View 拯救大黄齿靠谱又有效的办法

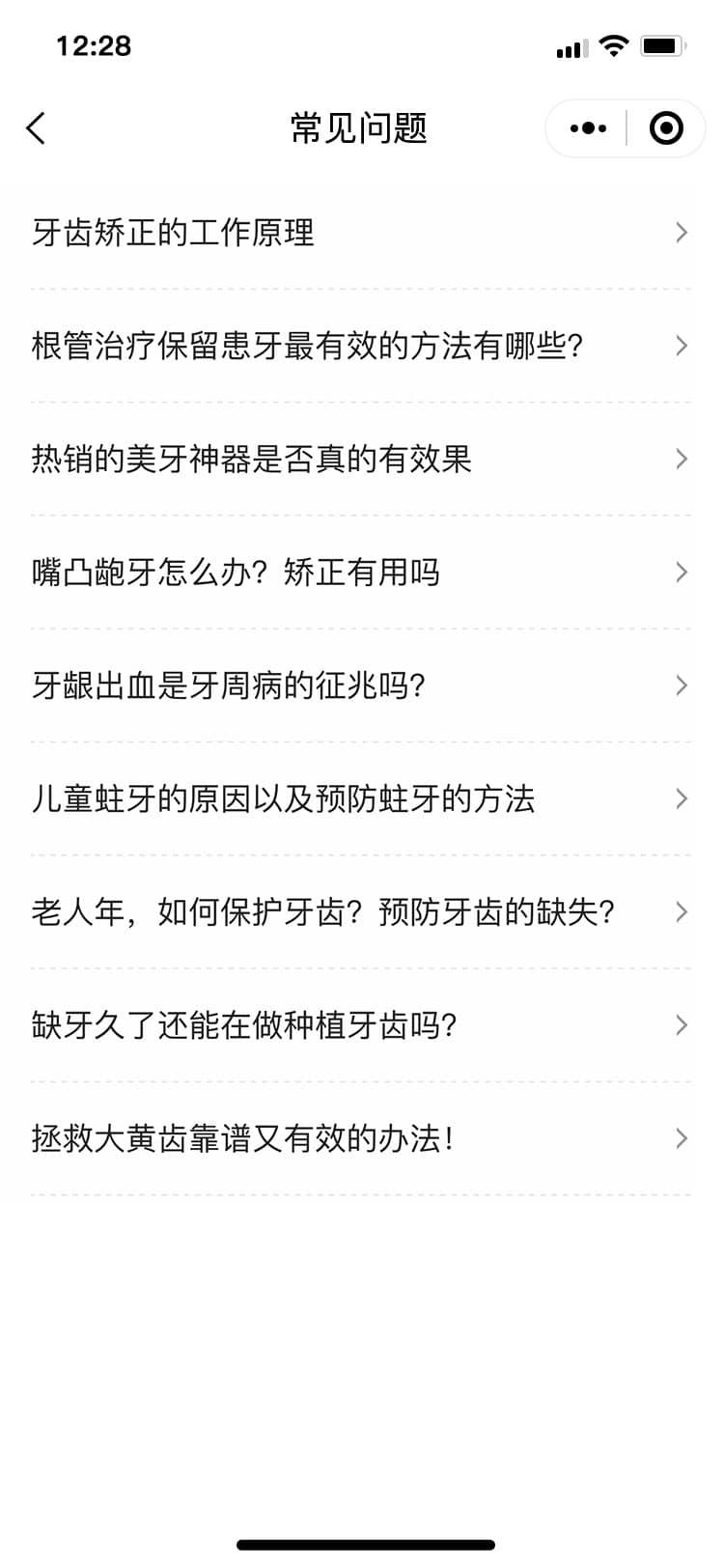pyautogui.click(x=360, y=1138)
